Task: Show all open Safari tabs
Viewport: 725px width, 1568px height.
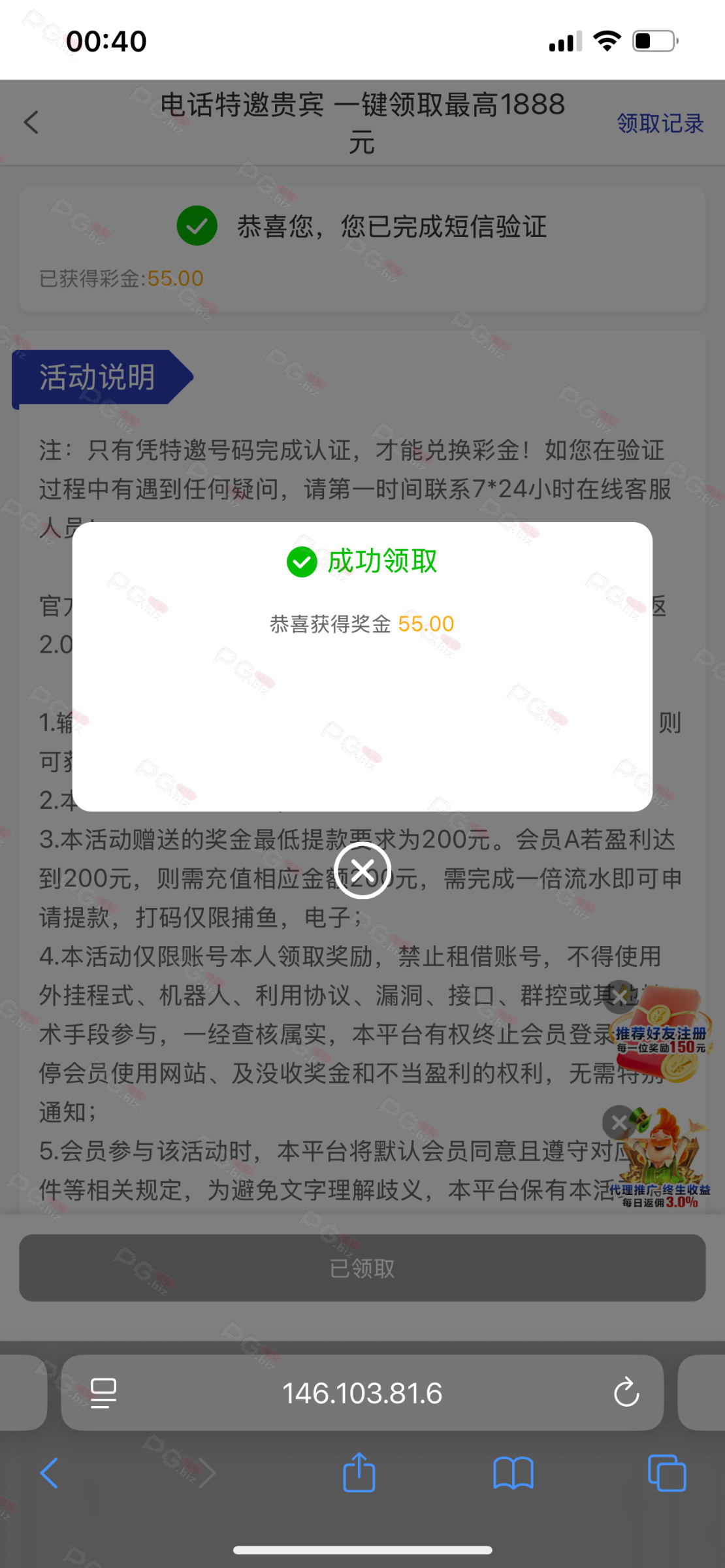Action: [667, 1473]
